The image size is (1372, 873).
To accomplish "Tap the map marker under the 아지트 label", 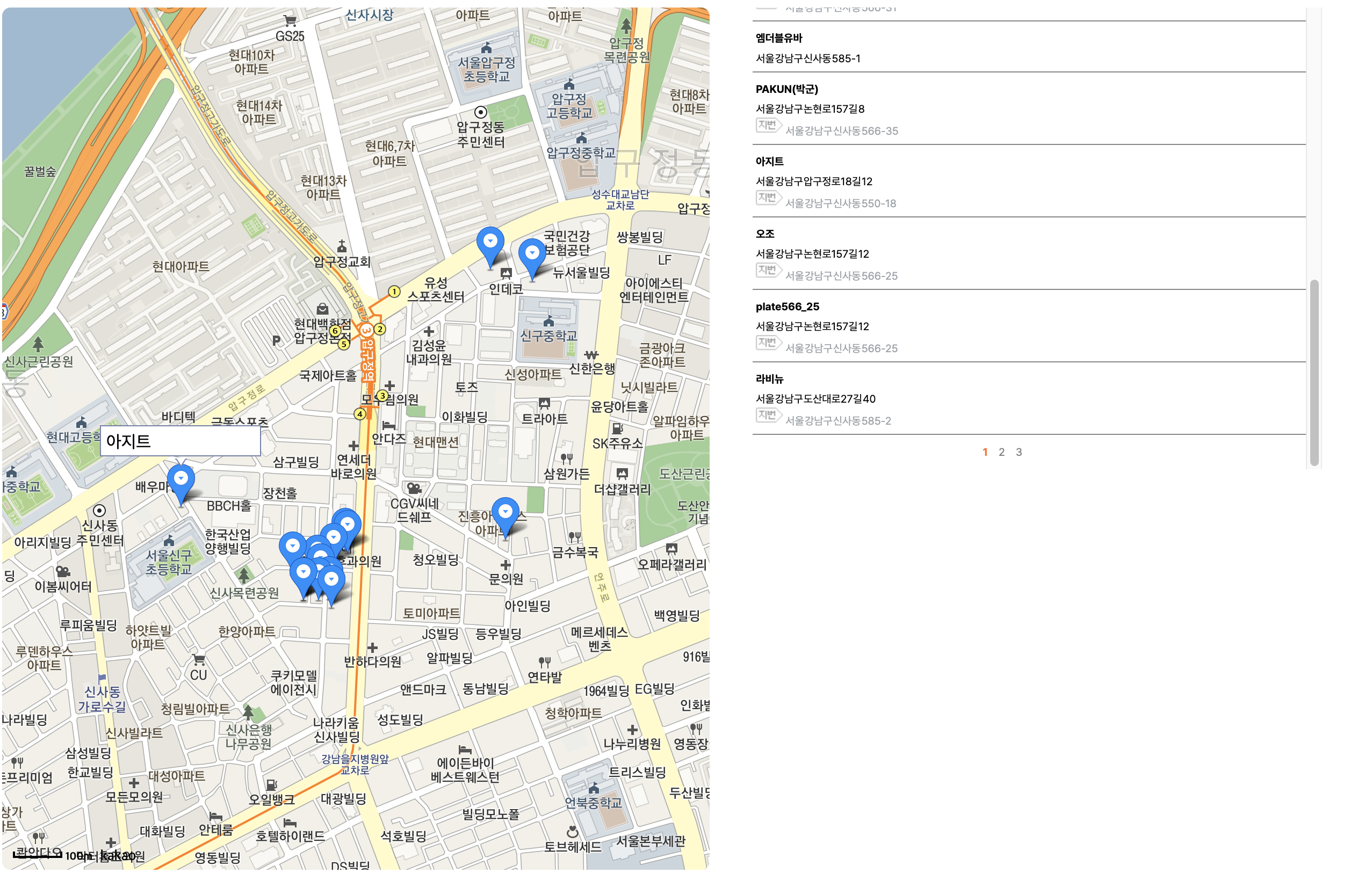I will (x=180, y=480).
